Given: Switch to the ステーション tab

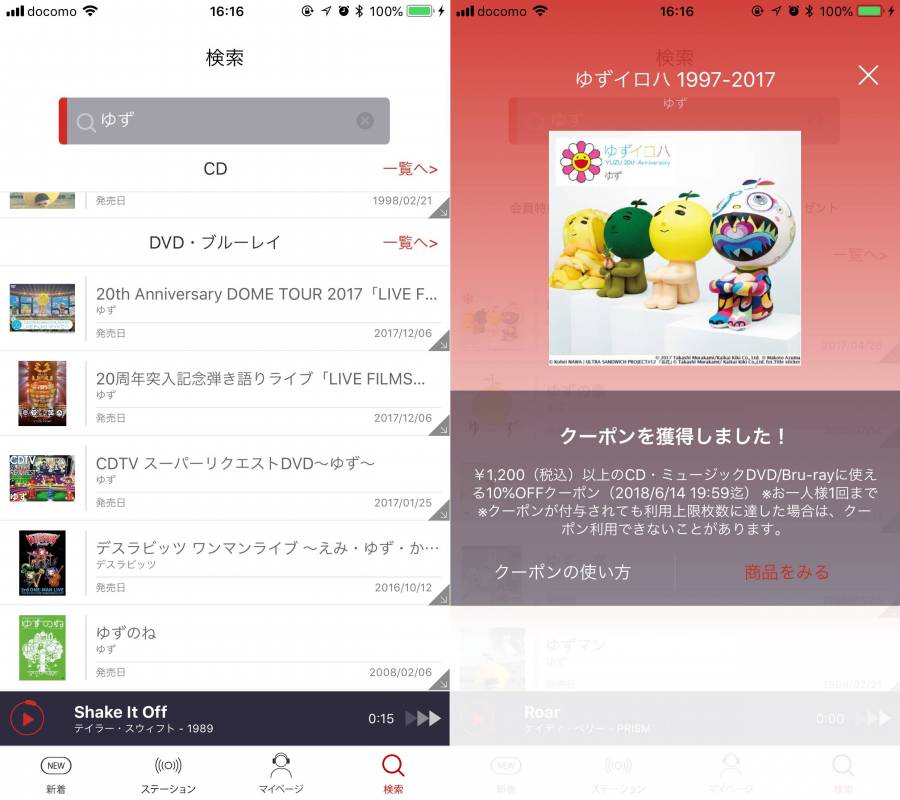Looking at the screenshot, I should 168,773.
